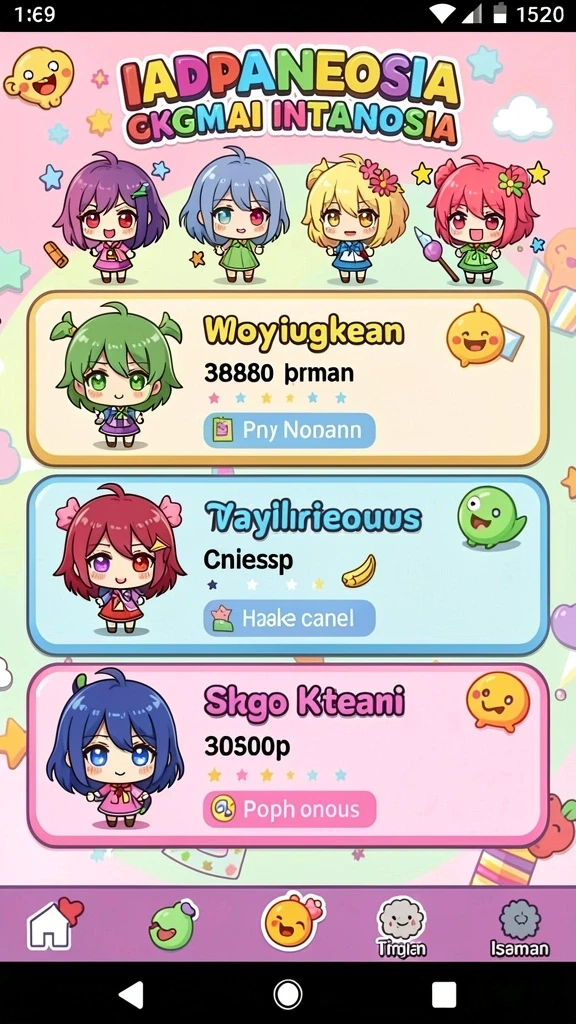Select the Haake canel button
The width and height of the screenshot is (576, 1024).
[289, 618]
